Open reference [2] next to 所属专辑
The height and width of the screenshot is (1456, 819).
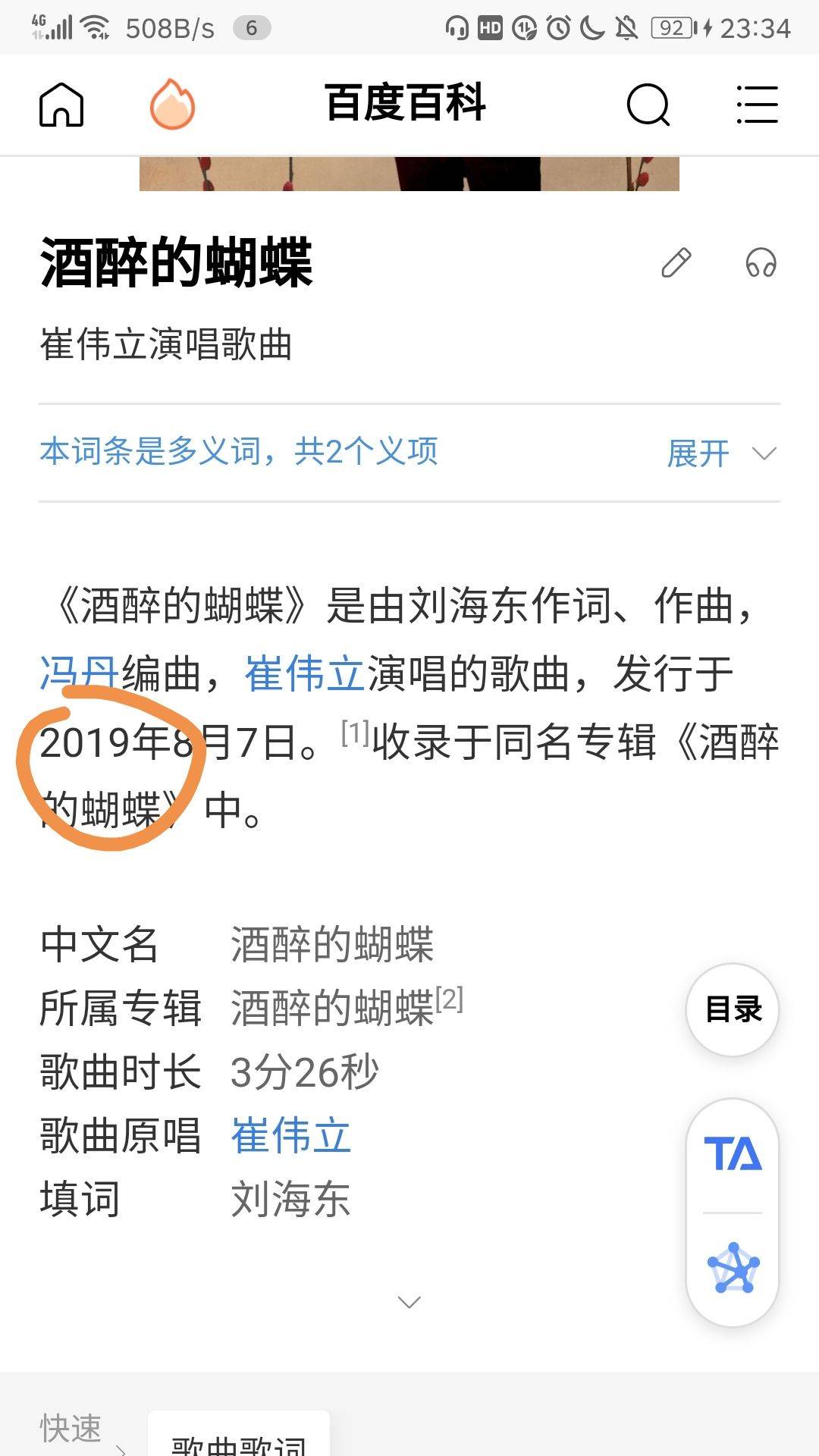tap(449, 999)
